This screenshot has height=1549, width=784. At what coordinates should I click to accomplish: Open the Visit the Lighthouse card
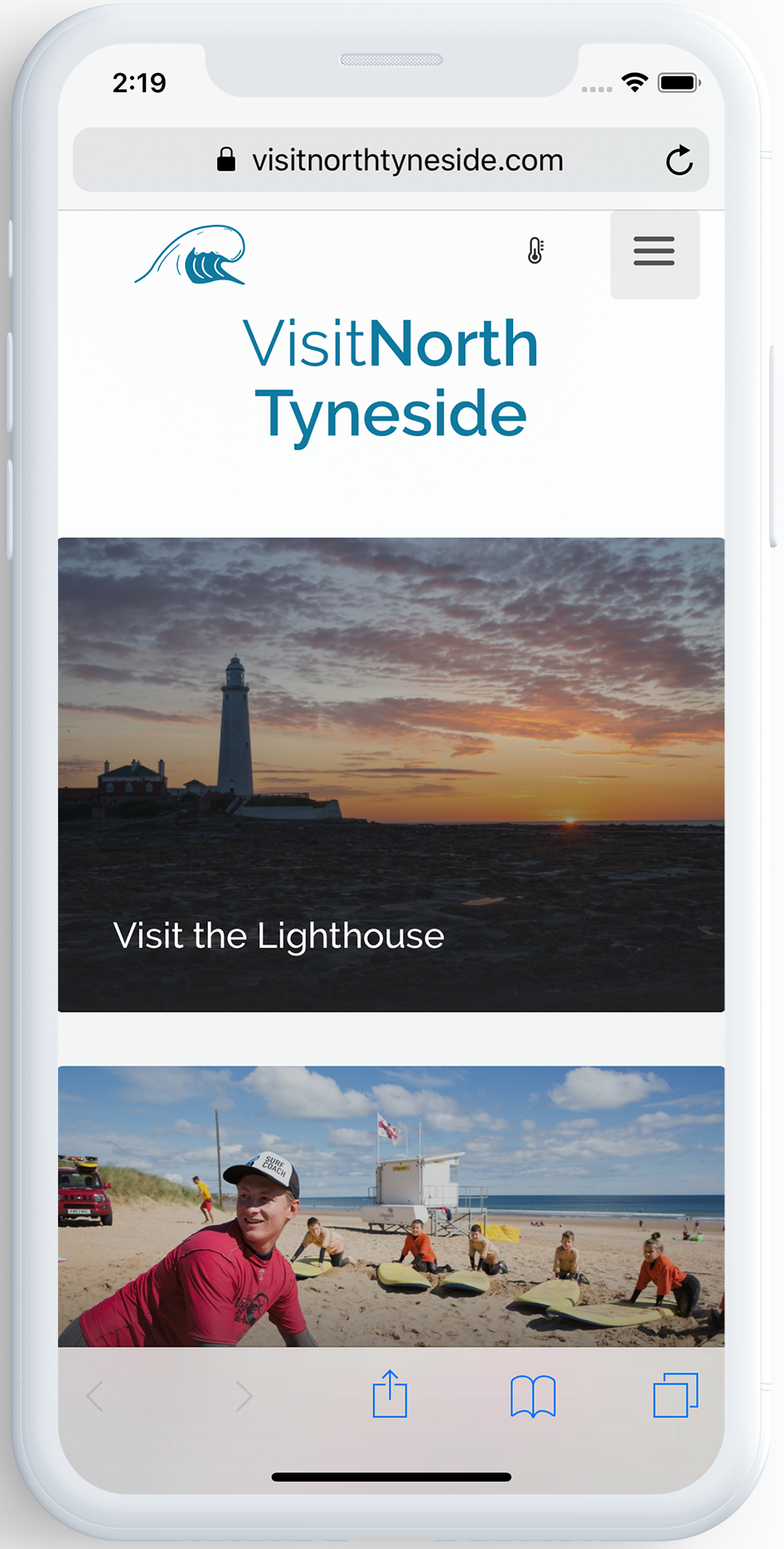(391, 774)
